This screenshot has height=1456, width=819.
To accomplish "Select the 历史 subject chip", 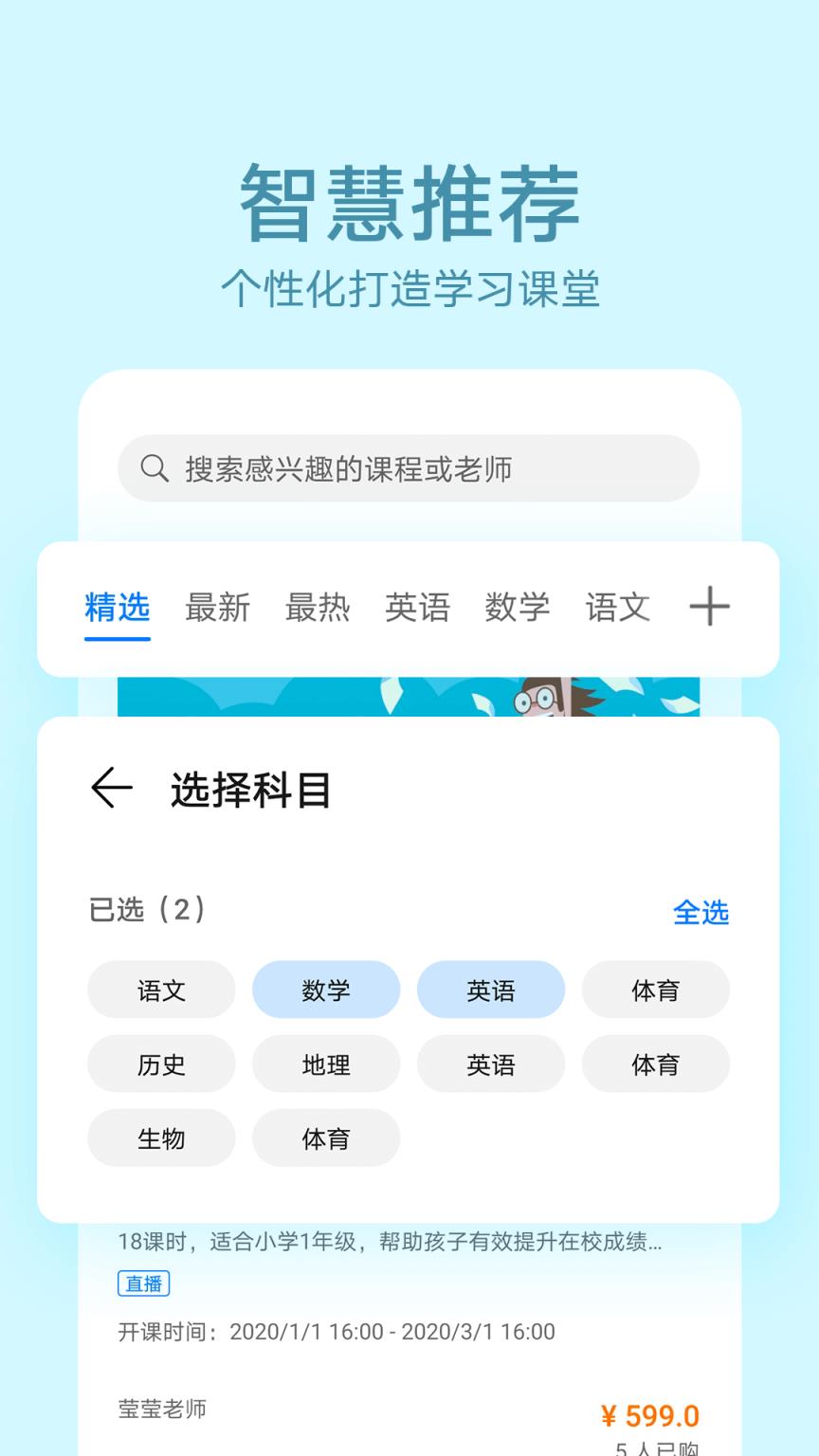I will point(161,1064).
